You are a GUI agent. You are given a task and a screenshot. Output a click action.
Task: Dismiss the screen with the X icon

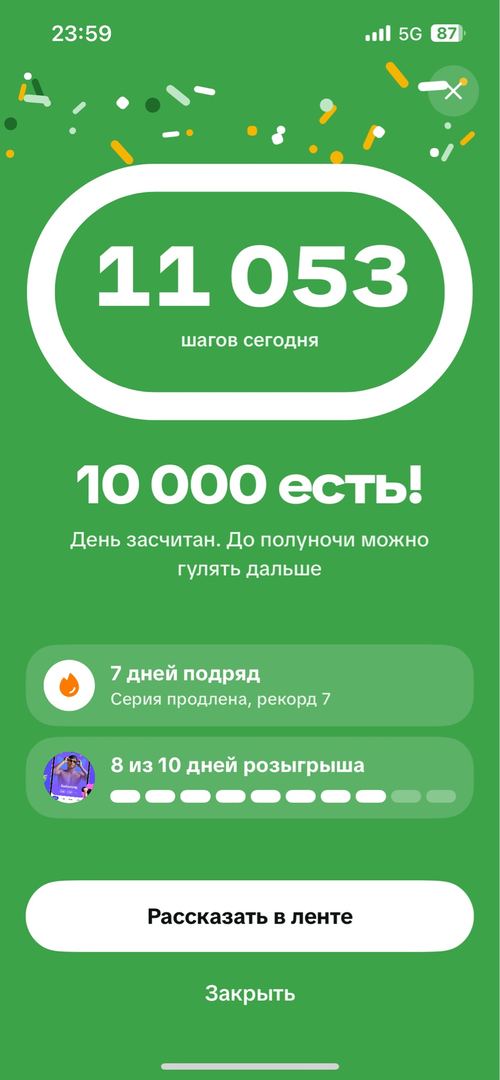click(x=453, y=91)
